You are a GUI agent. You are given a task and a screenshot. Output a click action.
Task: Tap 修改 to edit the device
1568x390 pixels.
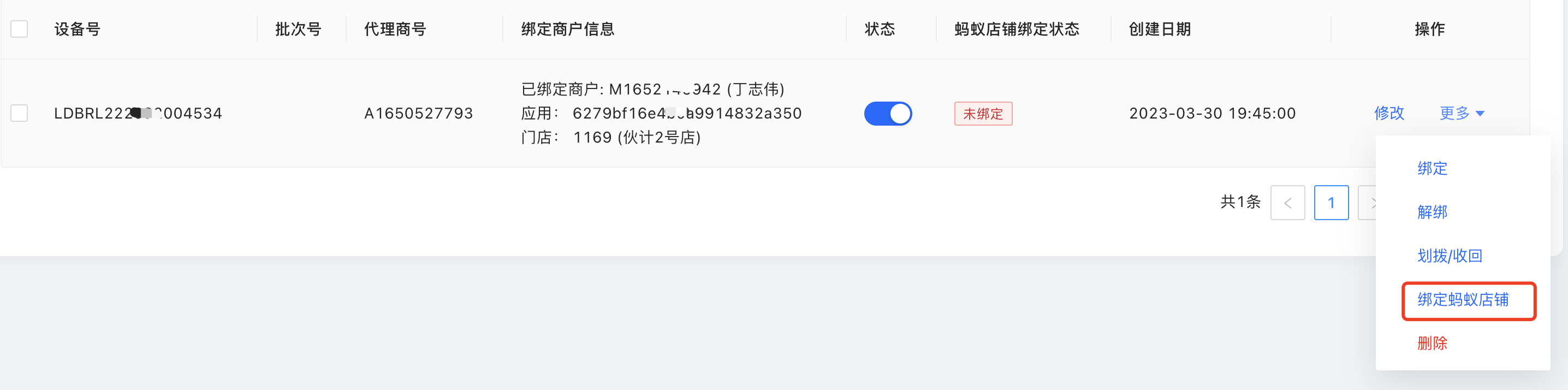[x=1388, y=114]
